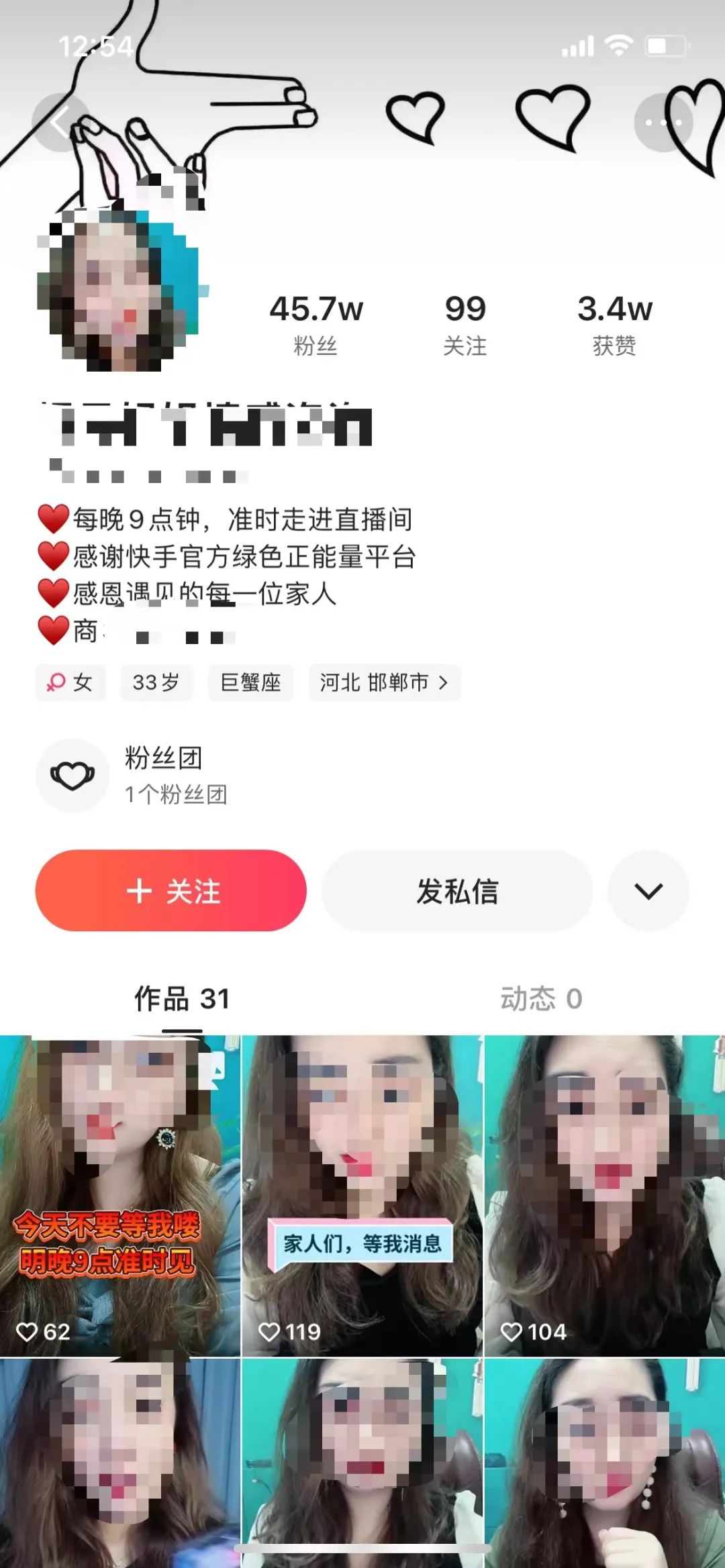Open video captioned 今天不要等我喽
The height and width of the screenshot is (1568, 725).
click(x=119, y=1194)
